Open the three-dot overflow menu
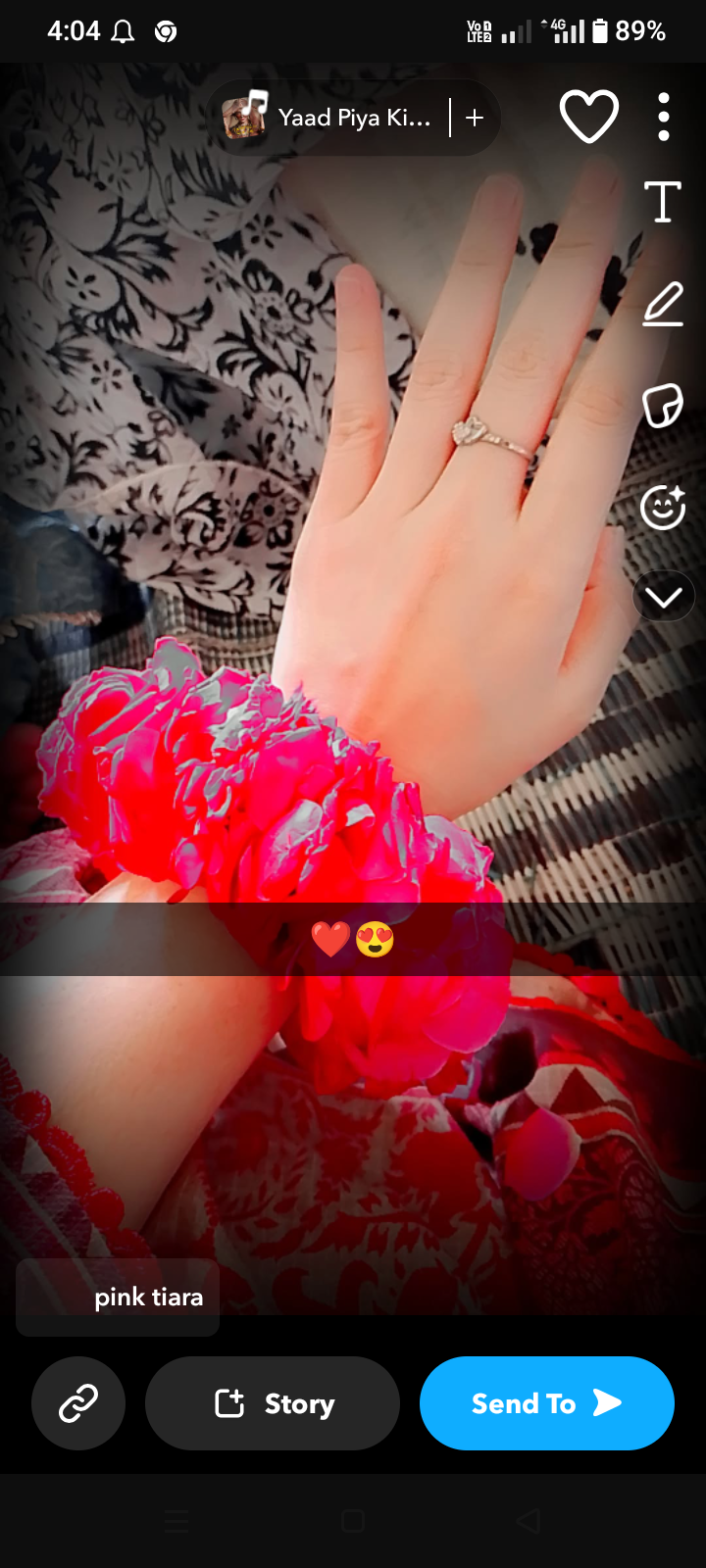Viewport: 706px width, 1568px height. click(x=664, y=117)
